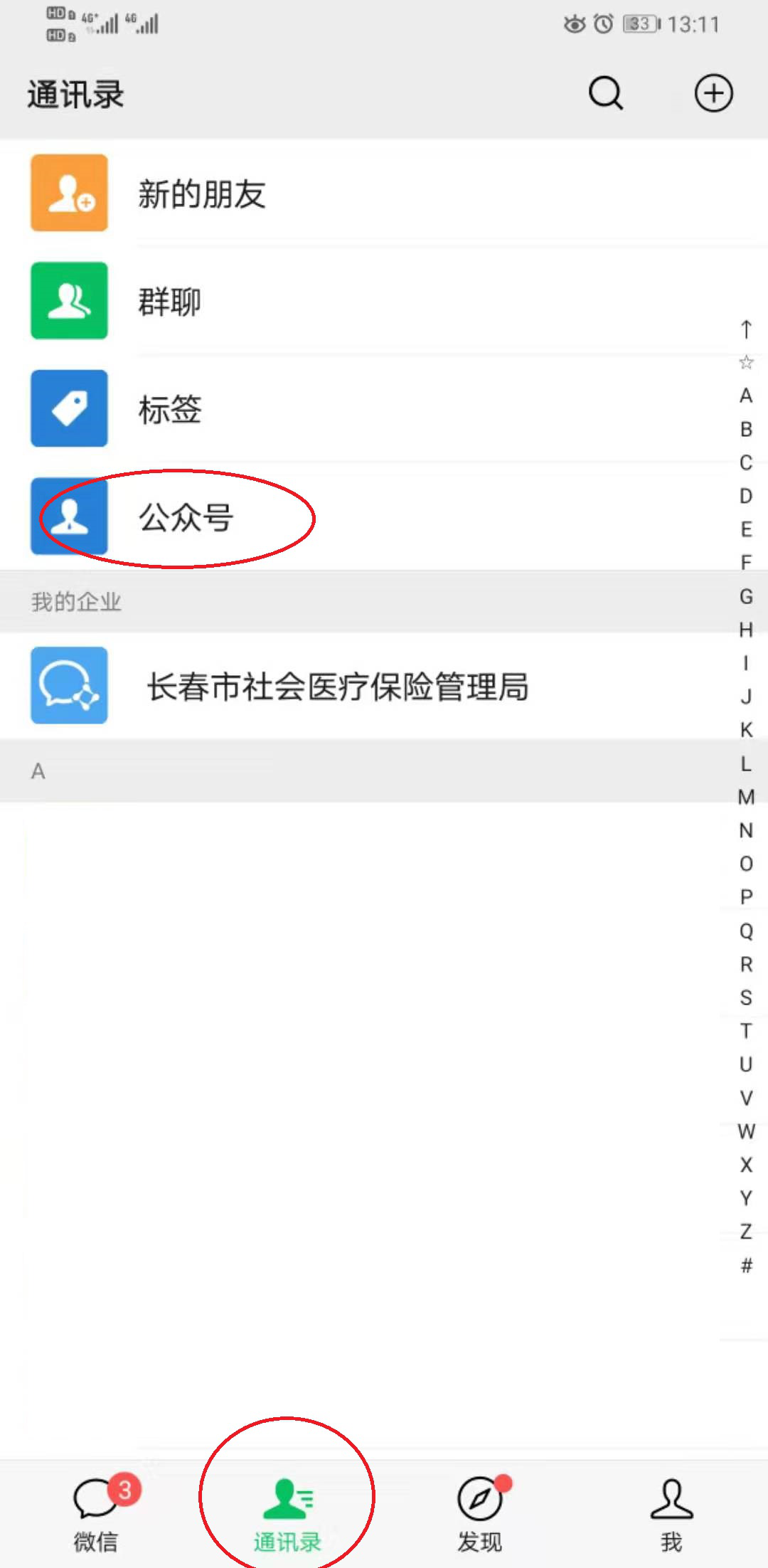The width and height of the screenshot is (768, 1568).
Task: Select the Tags (标签) label icon
Action: [x=69, y=409]
